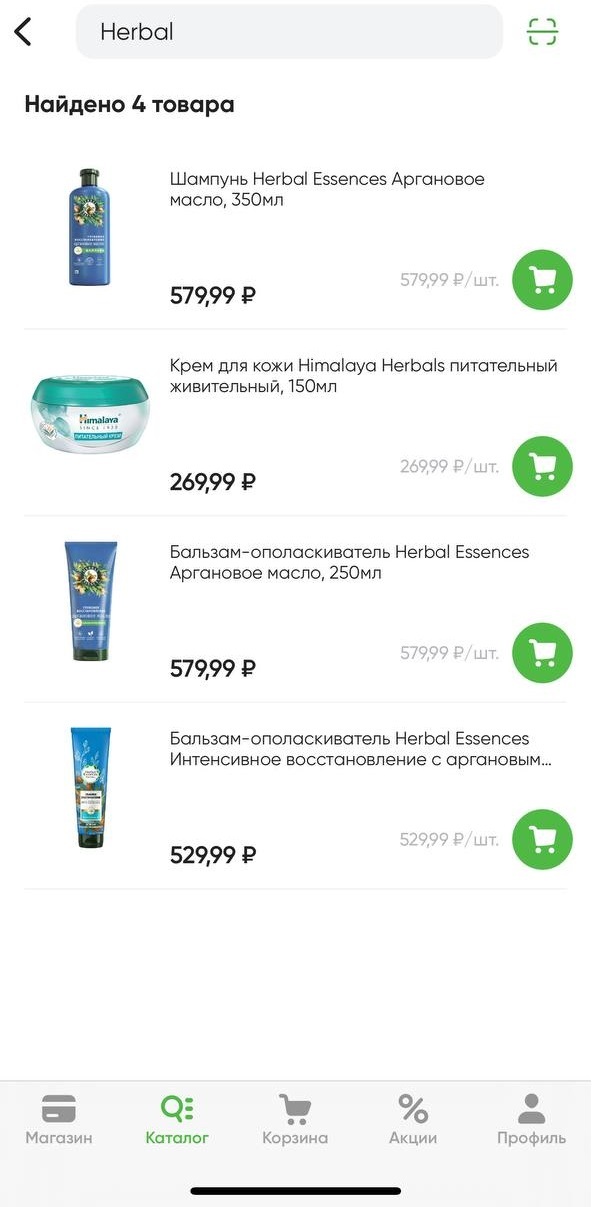
Task: Open the Профиль tab
Action: 531,1120
